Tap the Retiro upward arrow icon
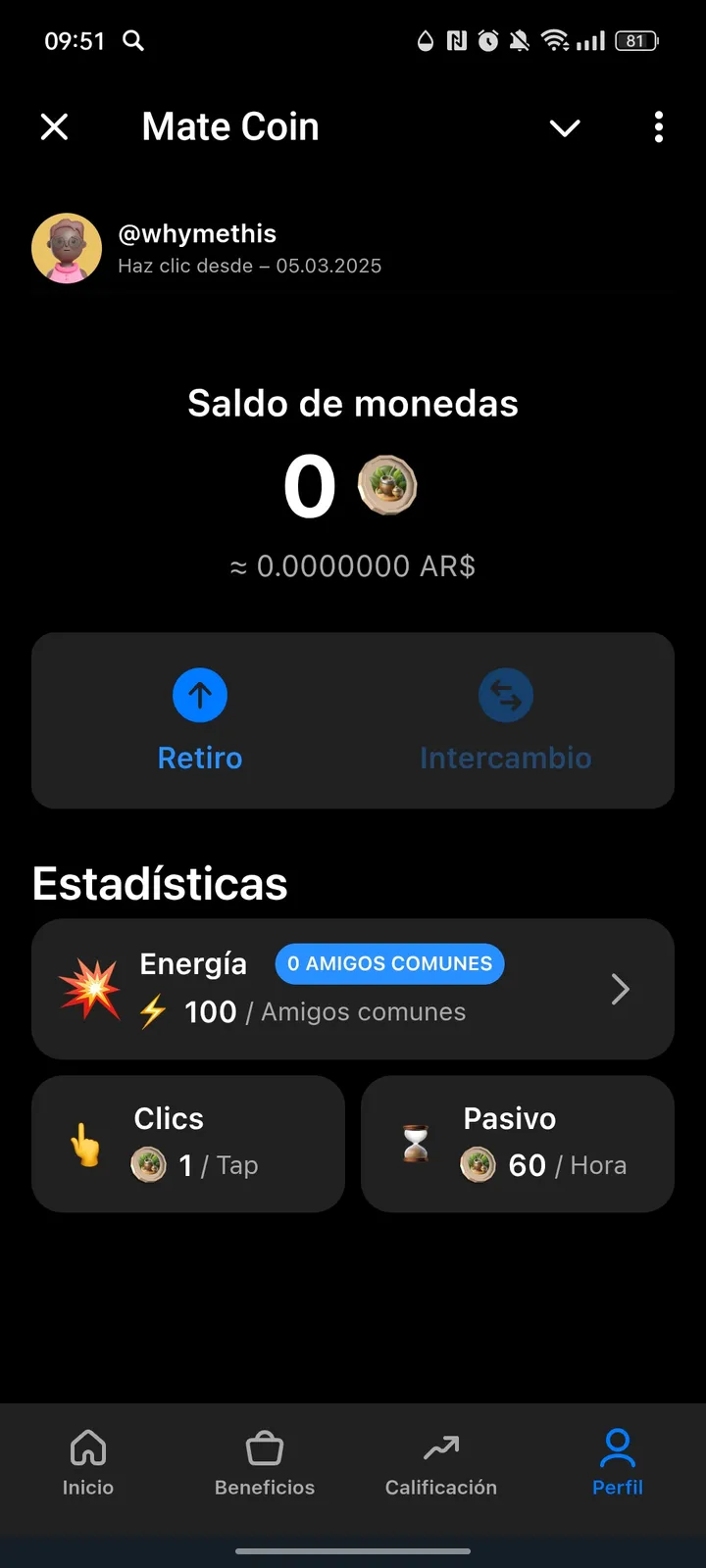The height and width of the screenshot is (1568, 706). (x=199, y=694)
